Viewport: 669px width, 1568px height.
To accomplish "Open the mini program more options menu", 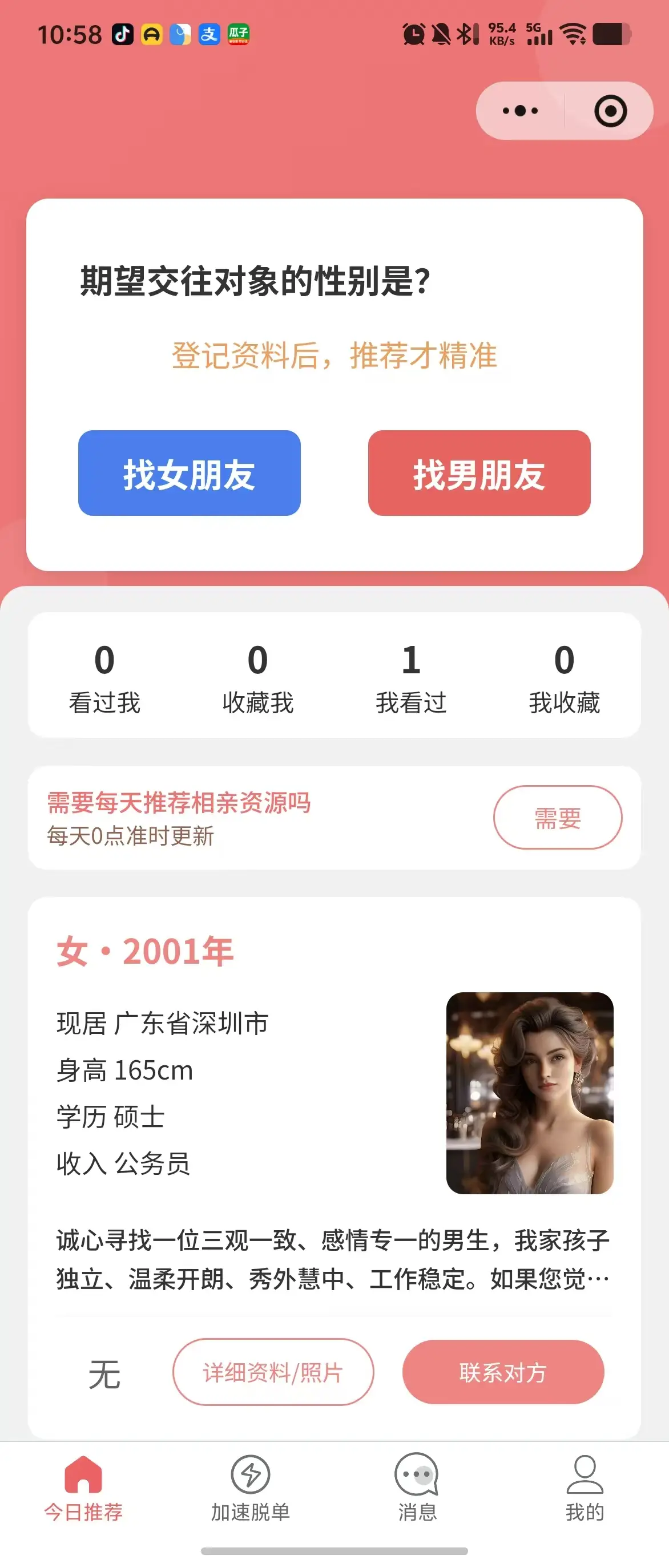I will pos(521,111).
